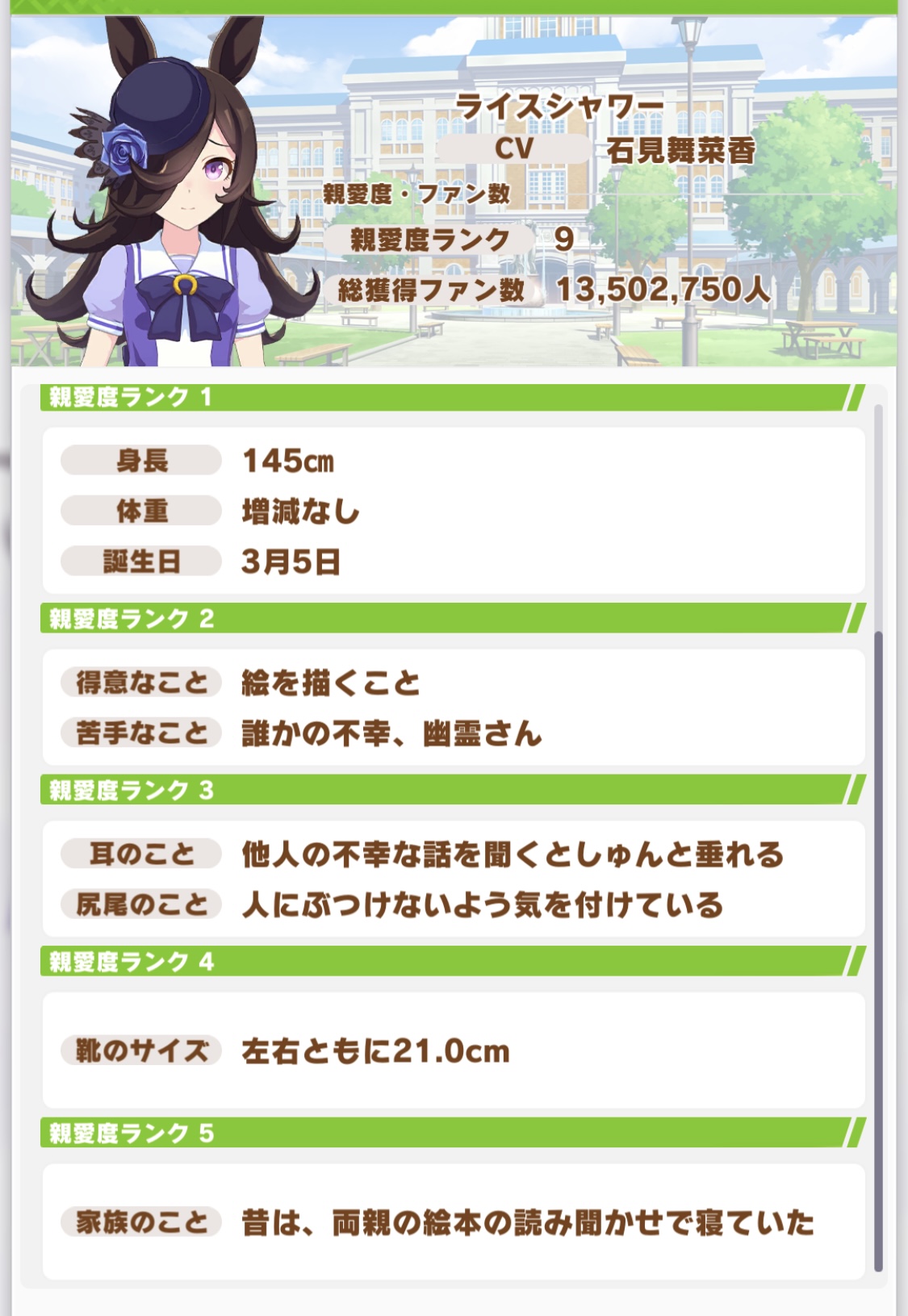908x1316 pixels.
Task: Tap the profile list's vertical scrollbar
Action: click(x=878, y=952)
